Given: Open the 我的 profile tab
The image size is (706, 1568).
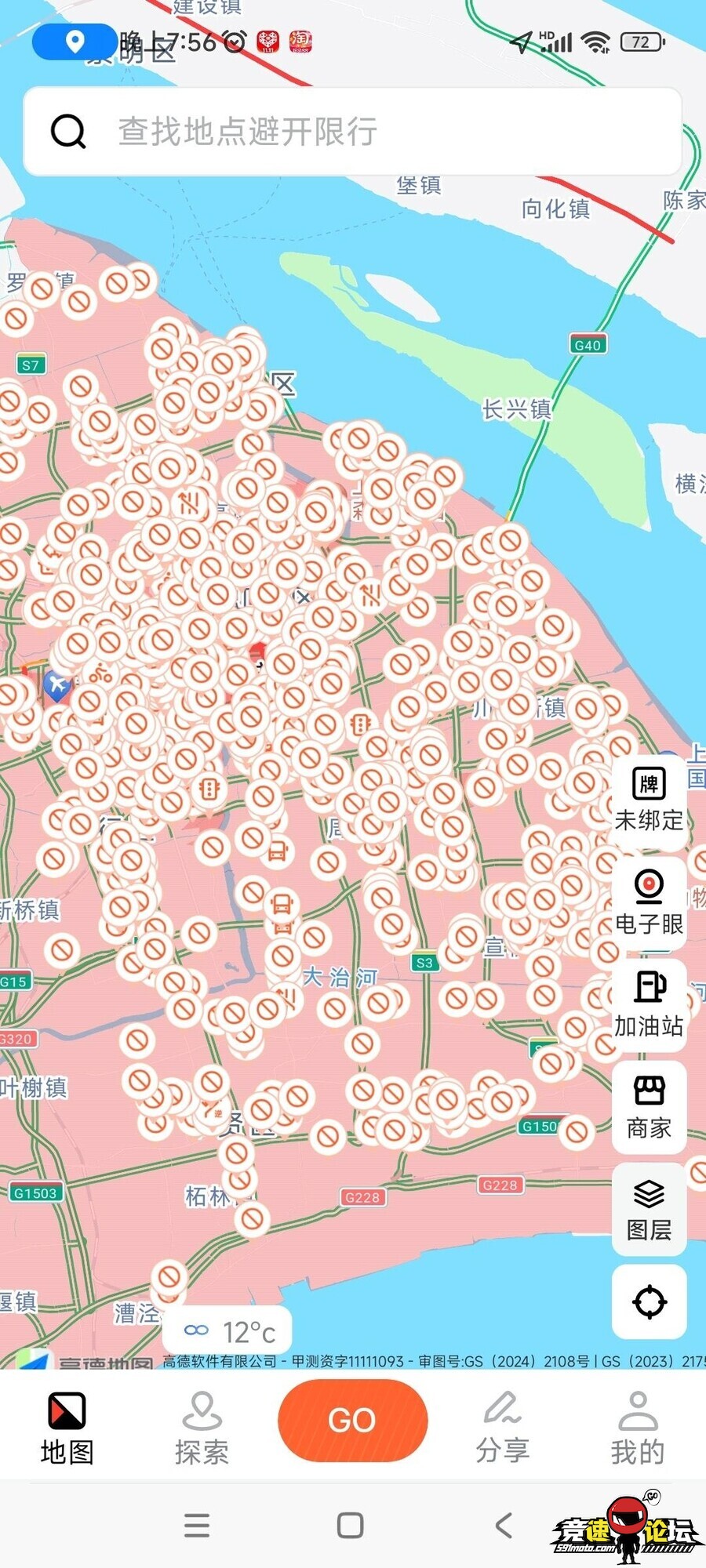Looking at the screenshot, I should point(638,1428).
